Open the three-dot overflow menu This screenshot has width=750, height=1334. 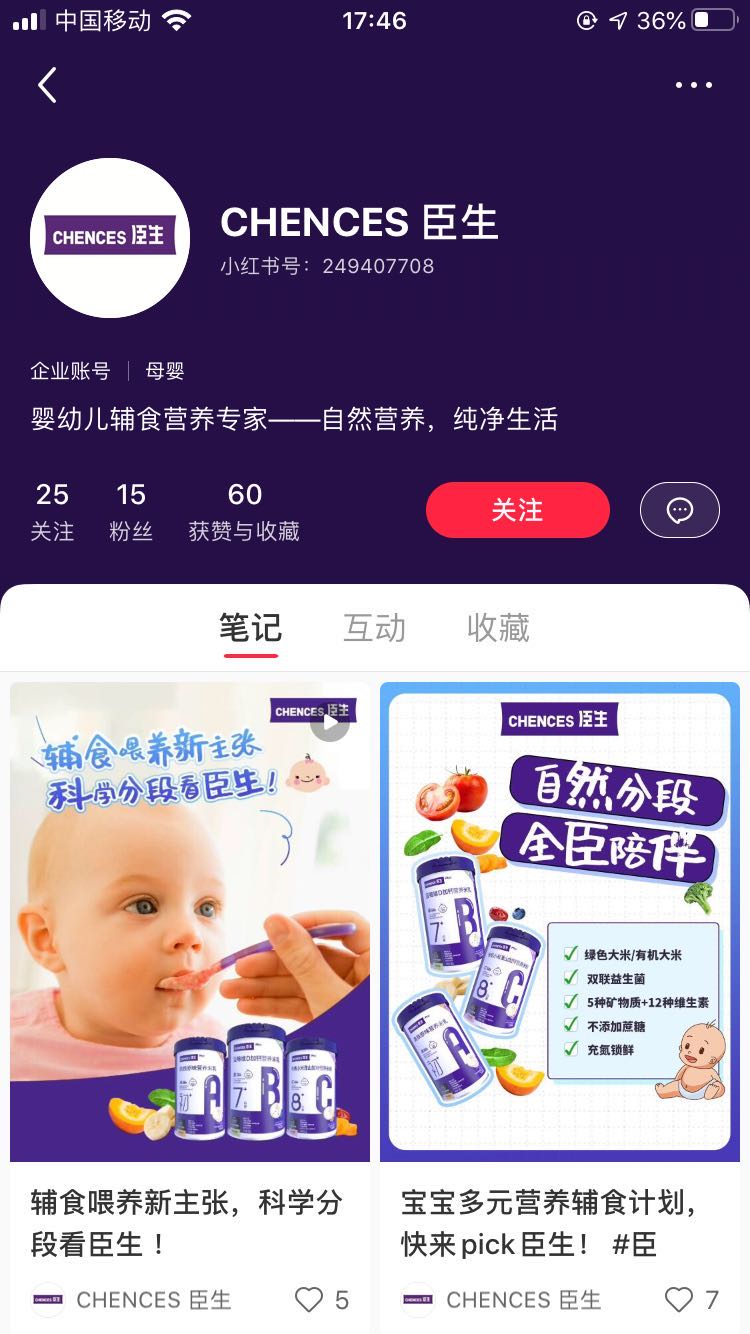click(693, 85)
